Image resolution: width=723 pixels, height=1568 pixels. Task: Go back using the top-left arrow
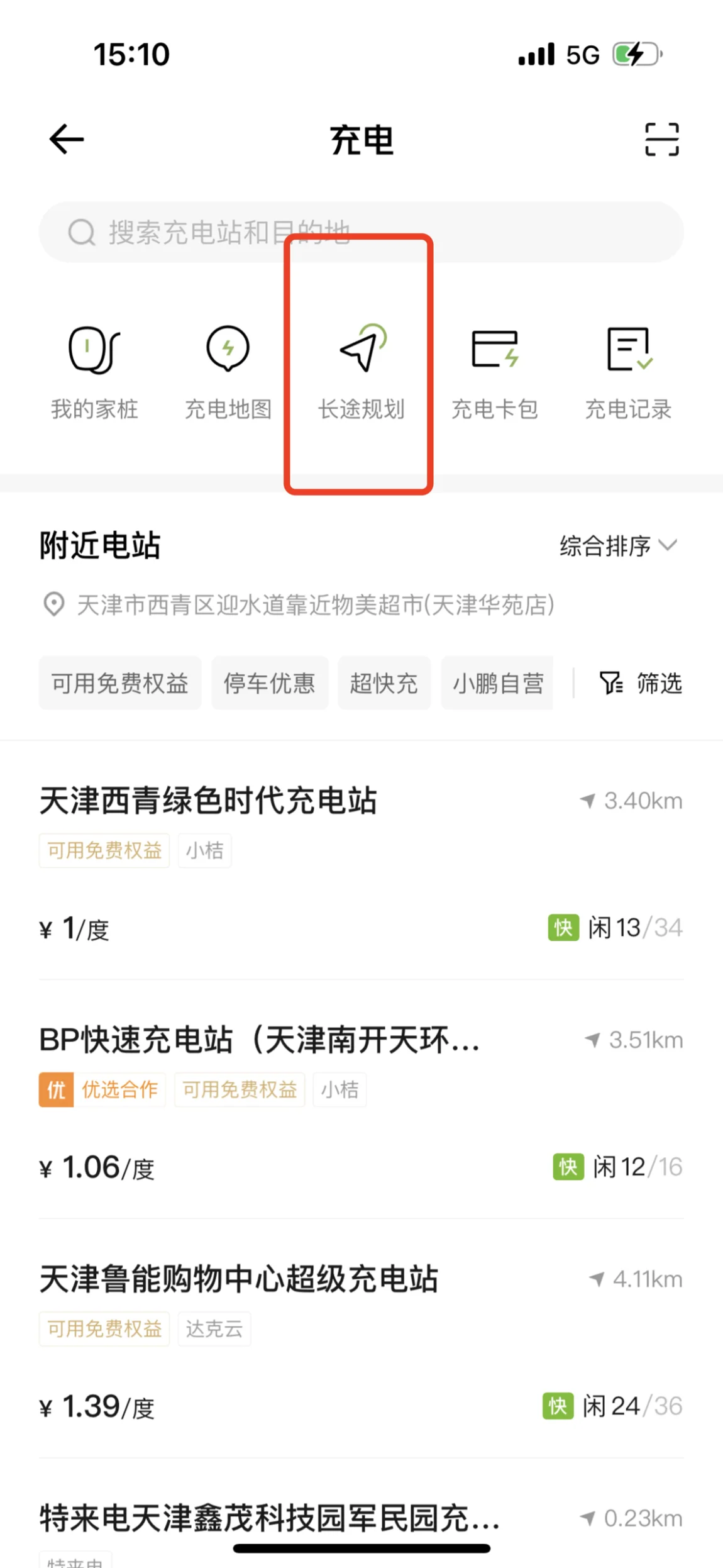(x=67, y=139)
